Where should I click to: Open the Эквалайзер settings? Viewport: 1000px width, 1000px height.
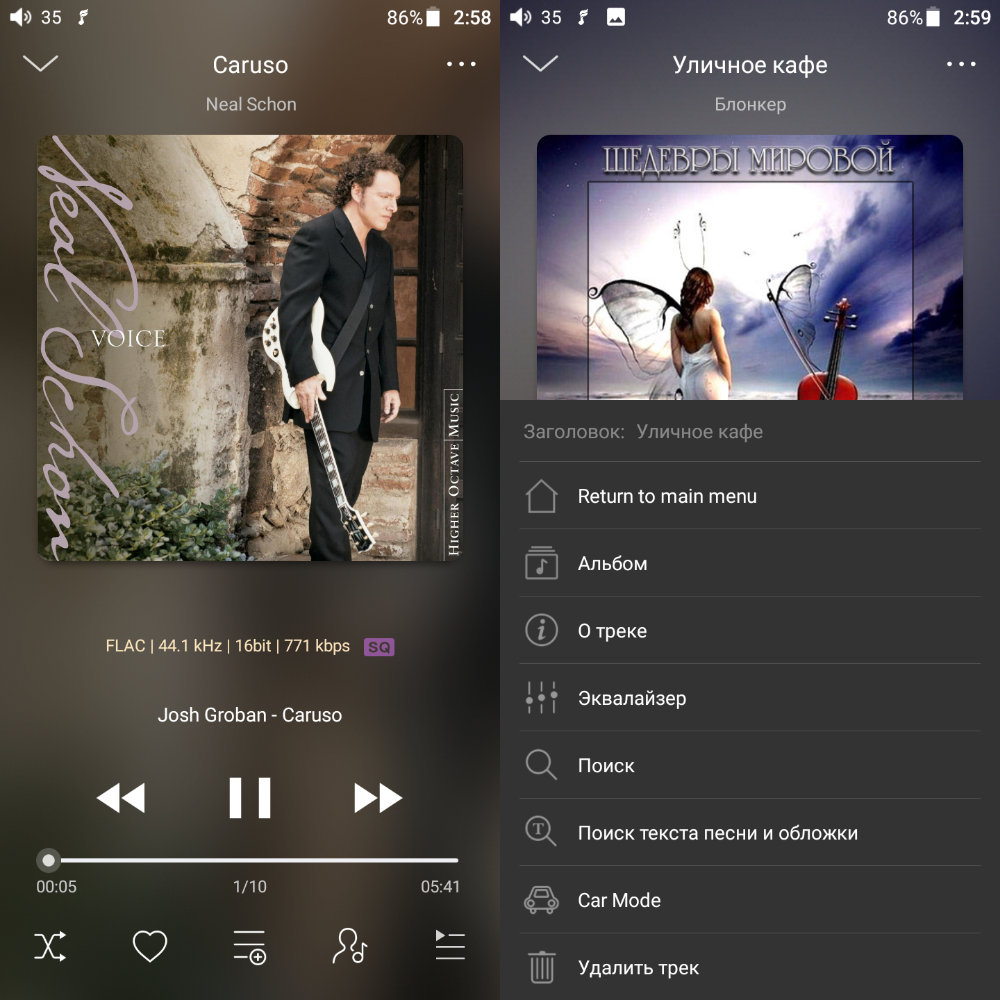632,698
